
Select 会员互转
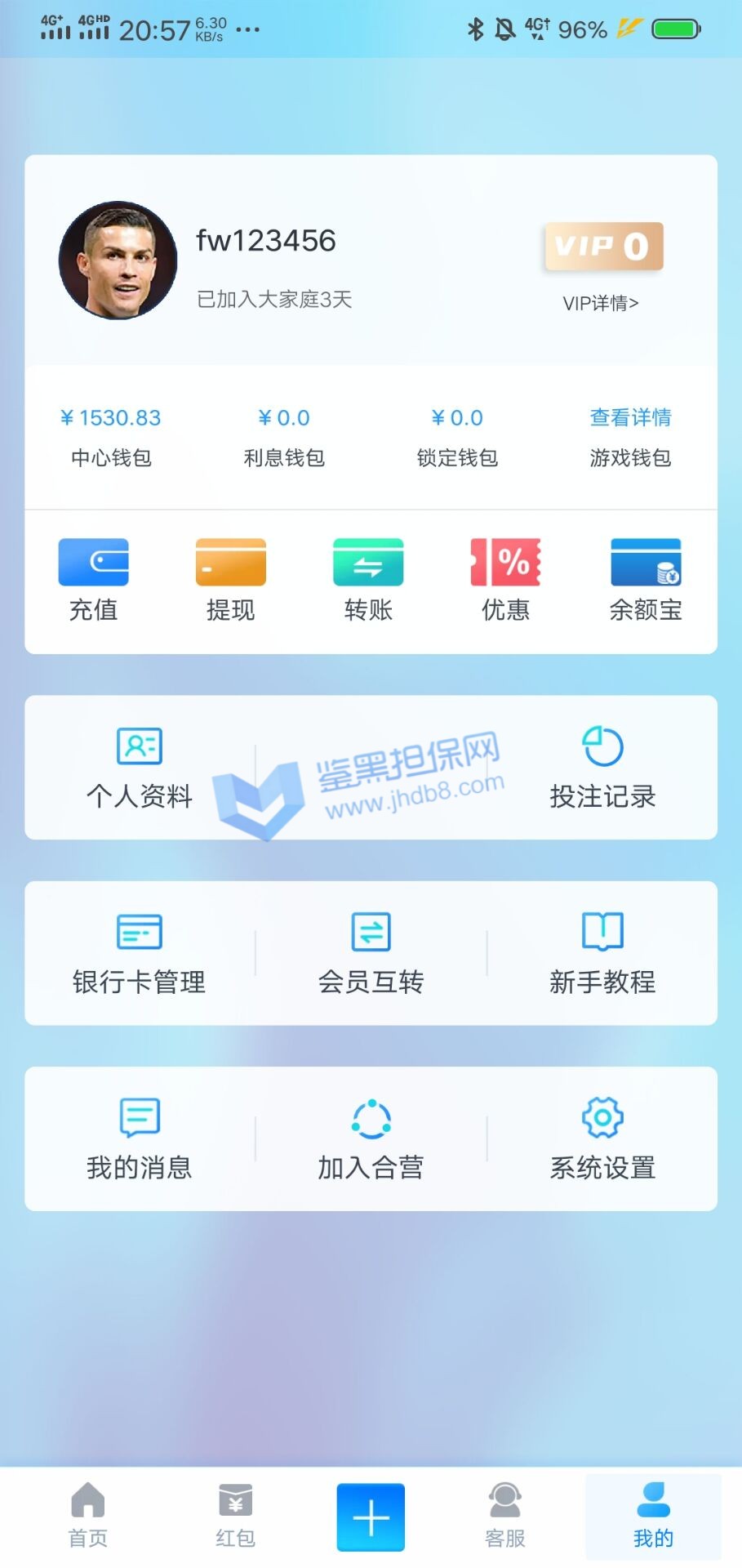click(371, 953)
